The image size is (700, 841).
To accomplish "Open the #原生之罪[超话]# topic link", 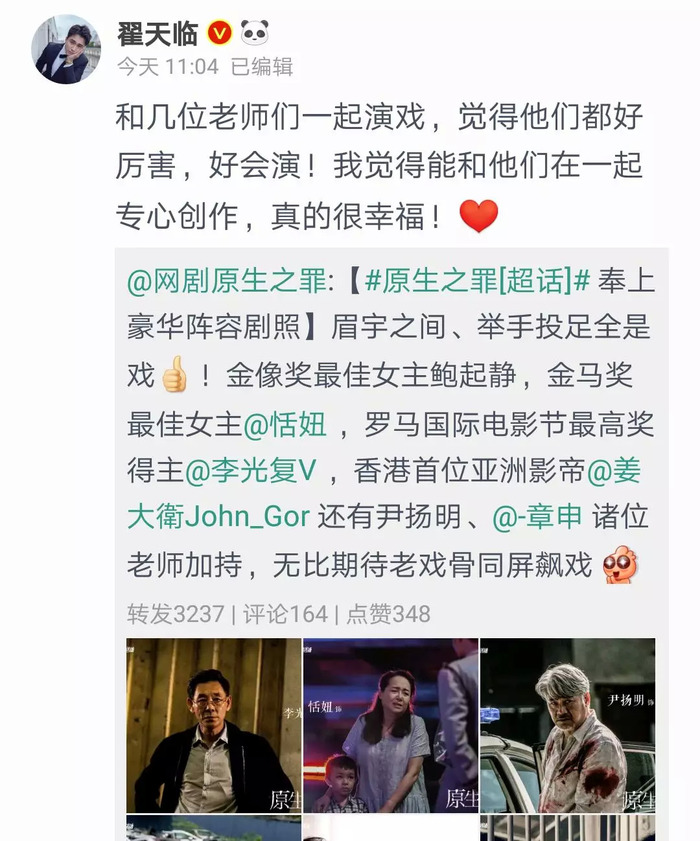I will pyautogui.click(x=478, y=281).
